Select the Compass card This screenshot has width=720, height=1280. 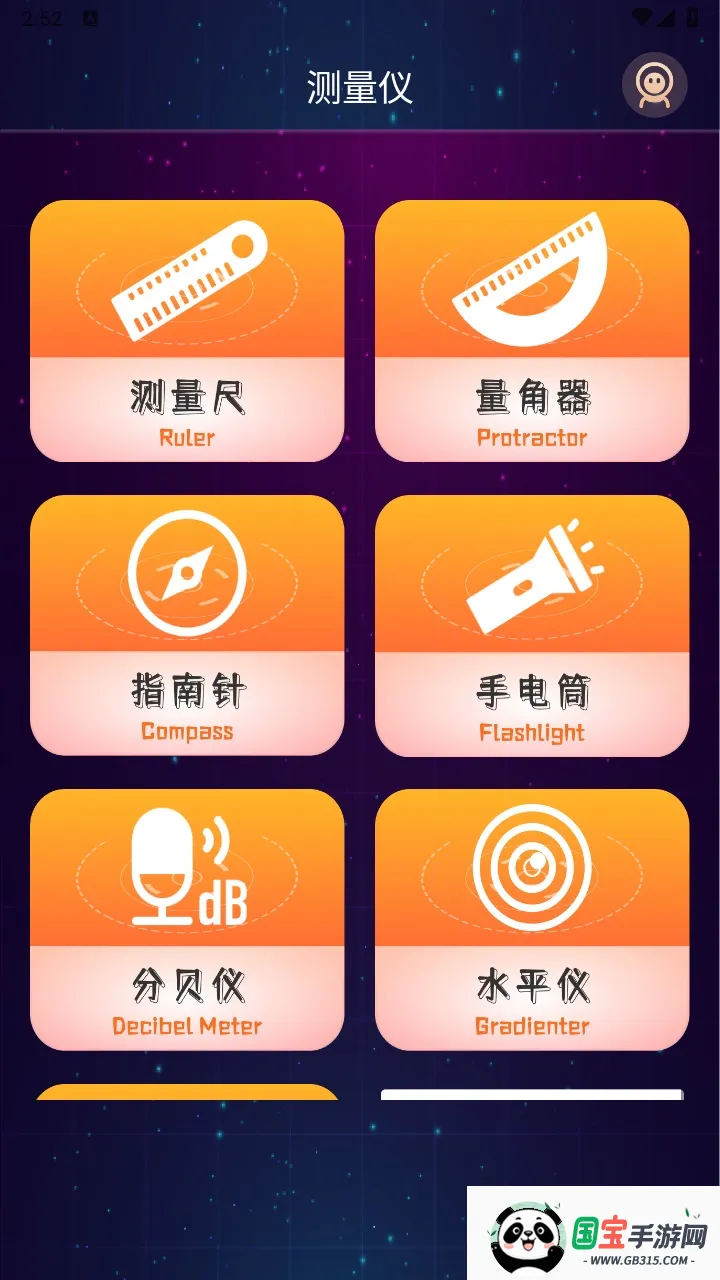pyautogui.click(x=187, y=625)
